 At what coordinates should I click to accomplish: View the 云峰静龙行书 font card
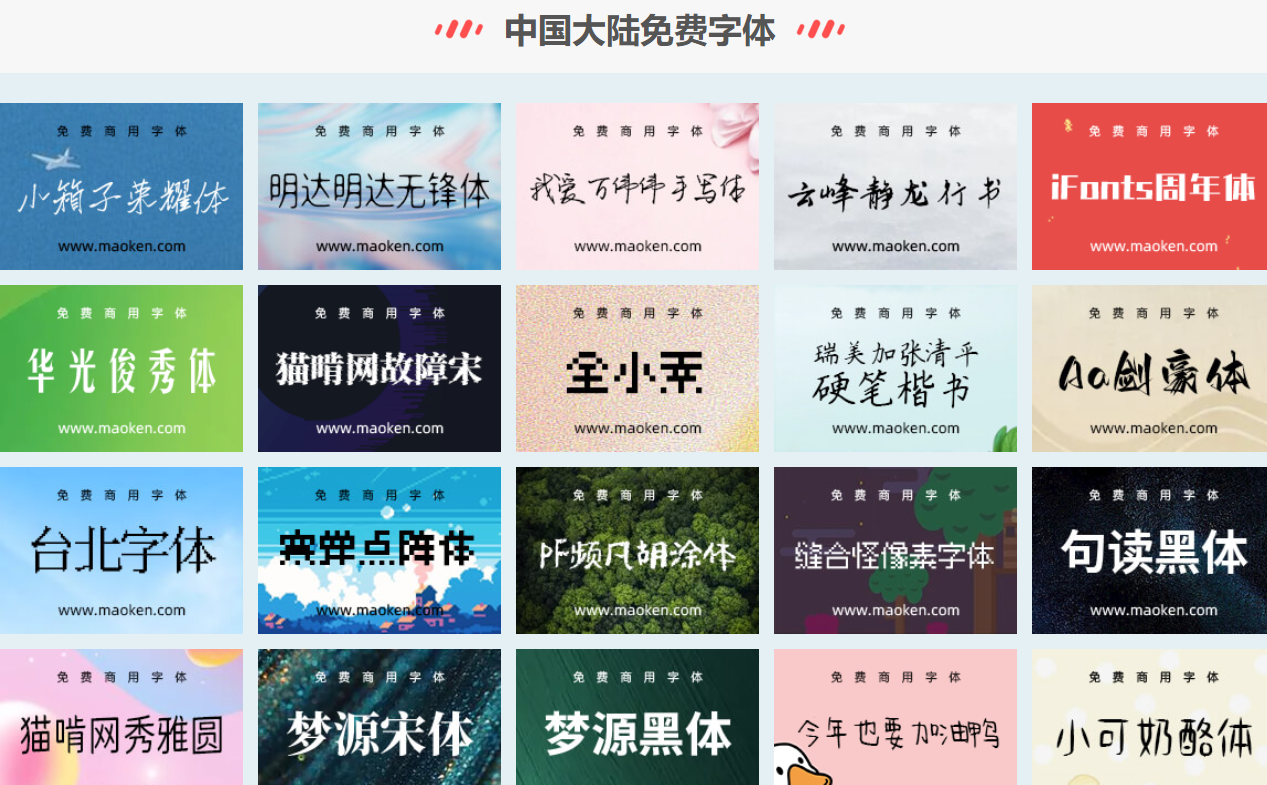coord(895,187)
